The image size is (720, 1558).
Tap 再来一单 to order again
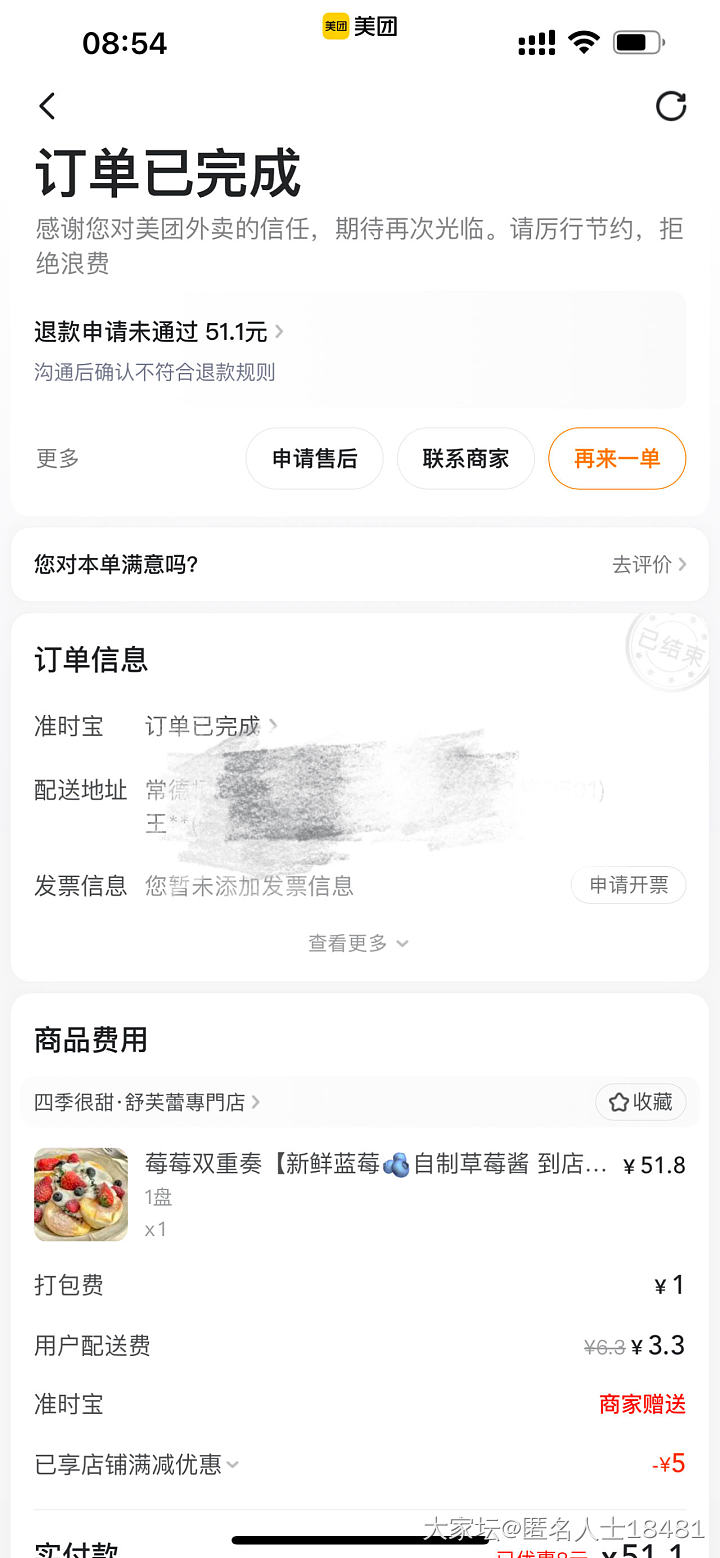(x=616, y=459)
